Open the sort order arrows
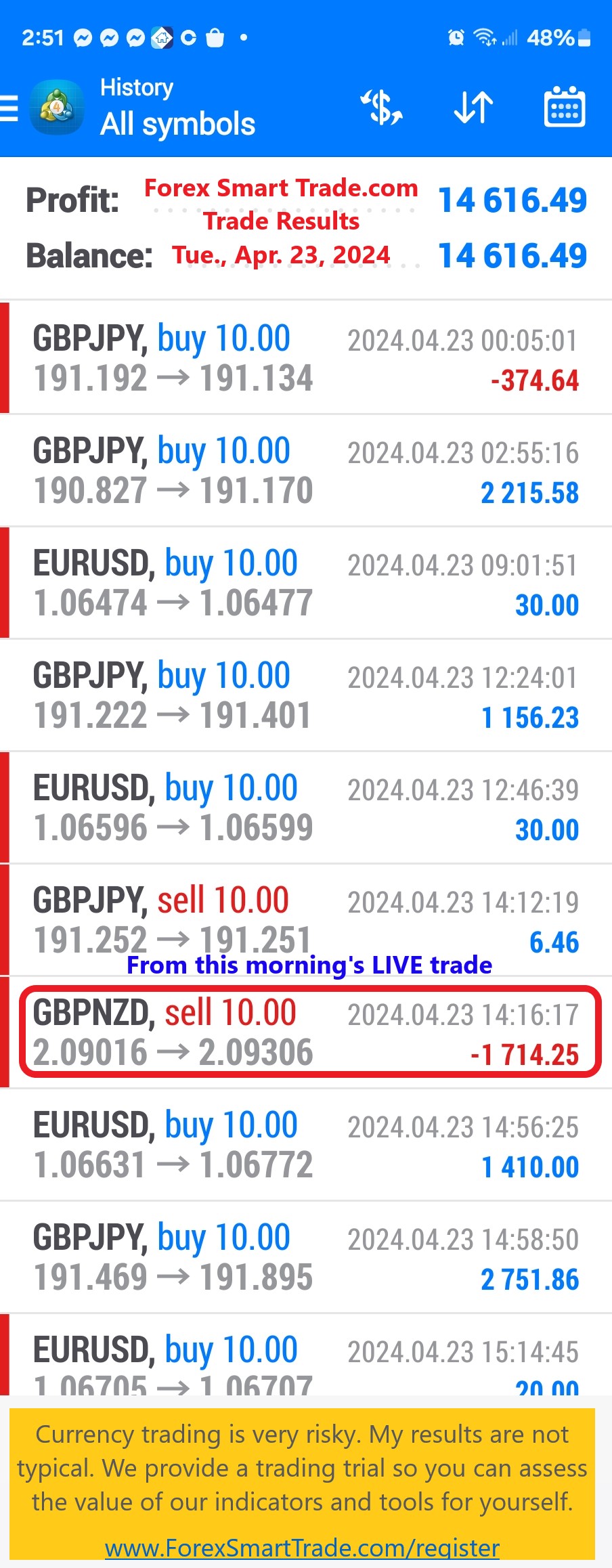Viewport: 612px width, 1568px height. (473, 108)
